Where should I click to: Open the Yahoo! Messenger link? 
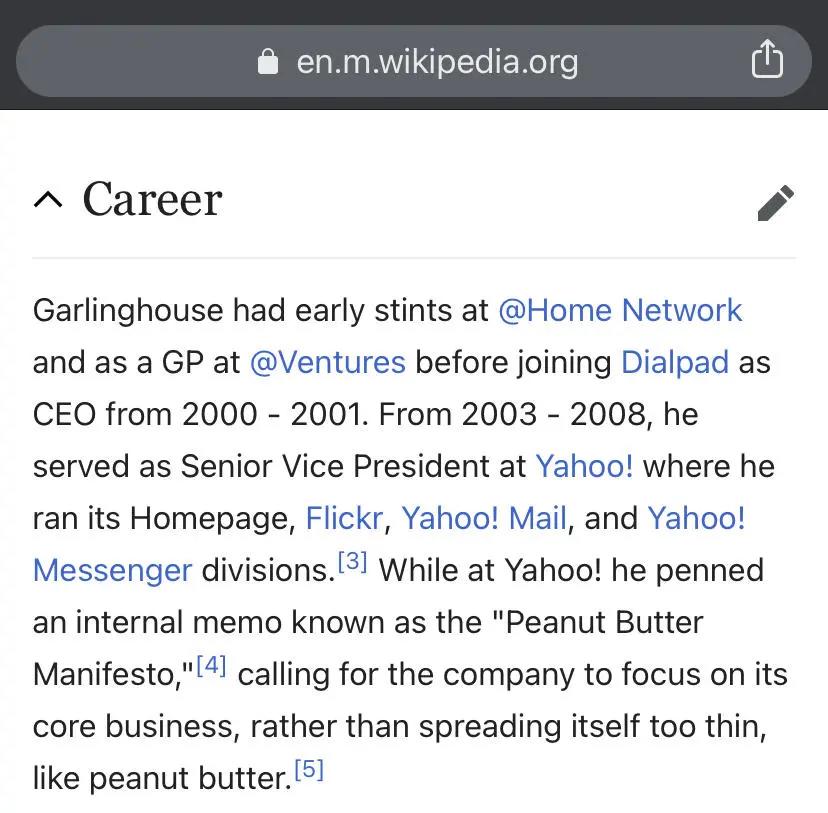click(x=113, y=570)
